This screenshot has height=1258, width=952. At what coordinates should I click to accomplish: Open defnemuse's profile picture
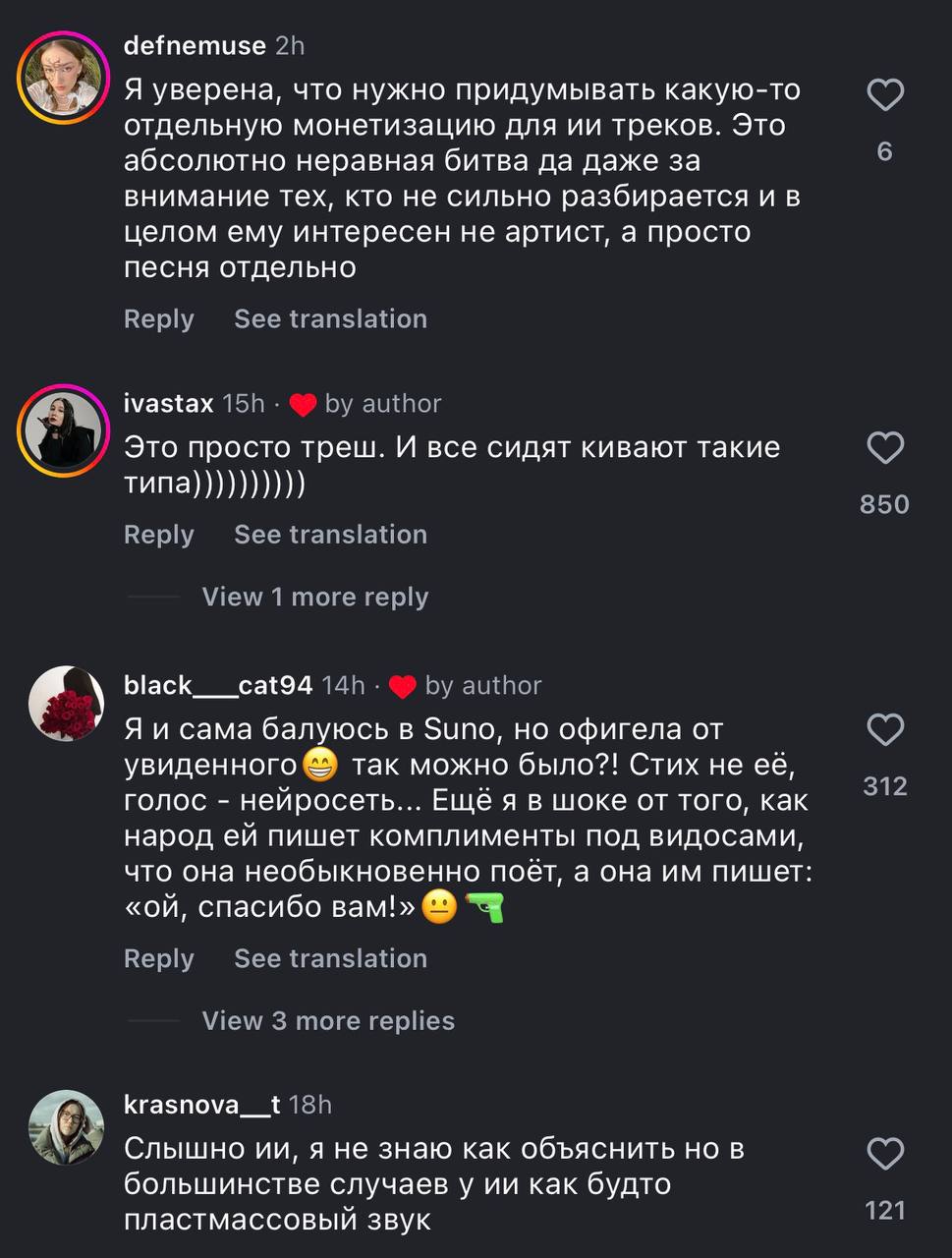coord(64,78)
